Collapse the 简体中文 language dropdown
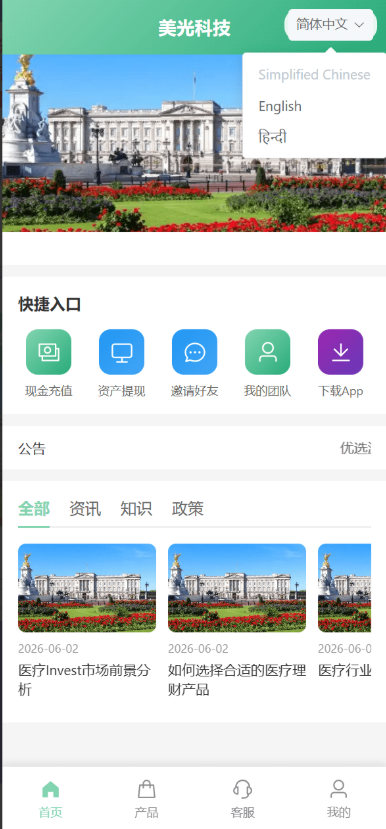386x829 pixels. click(330, 25)
